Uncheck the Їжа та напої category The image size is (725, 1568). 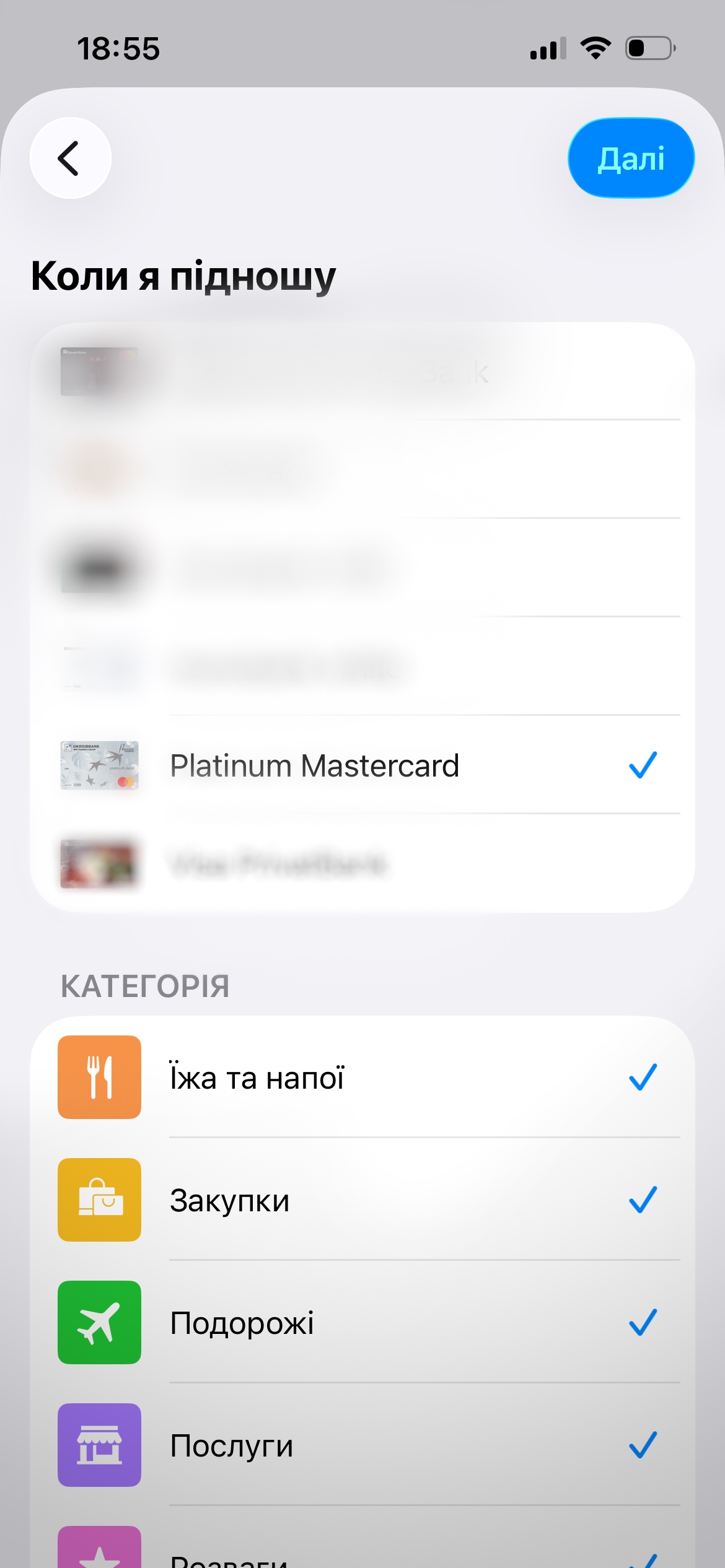click(362, 1077)
